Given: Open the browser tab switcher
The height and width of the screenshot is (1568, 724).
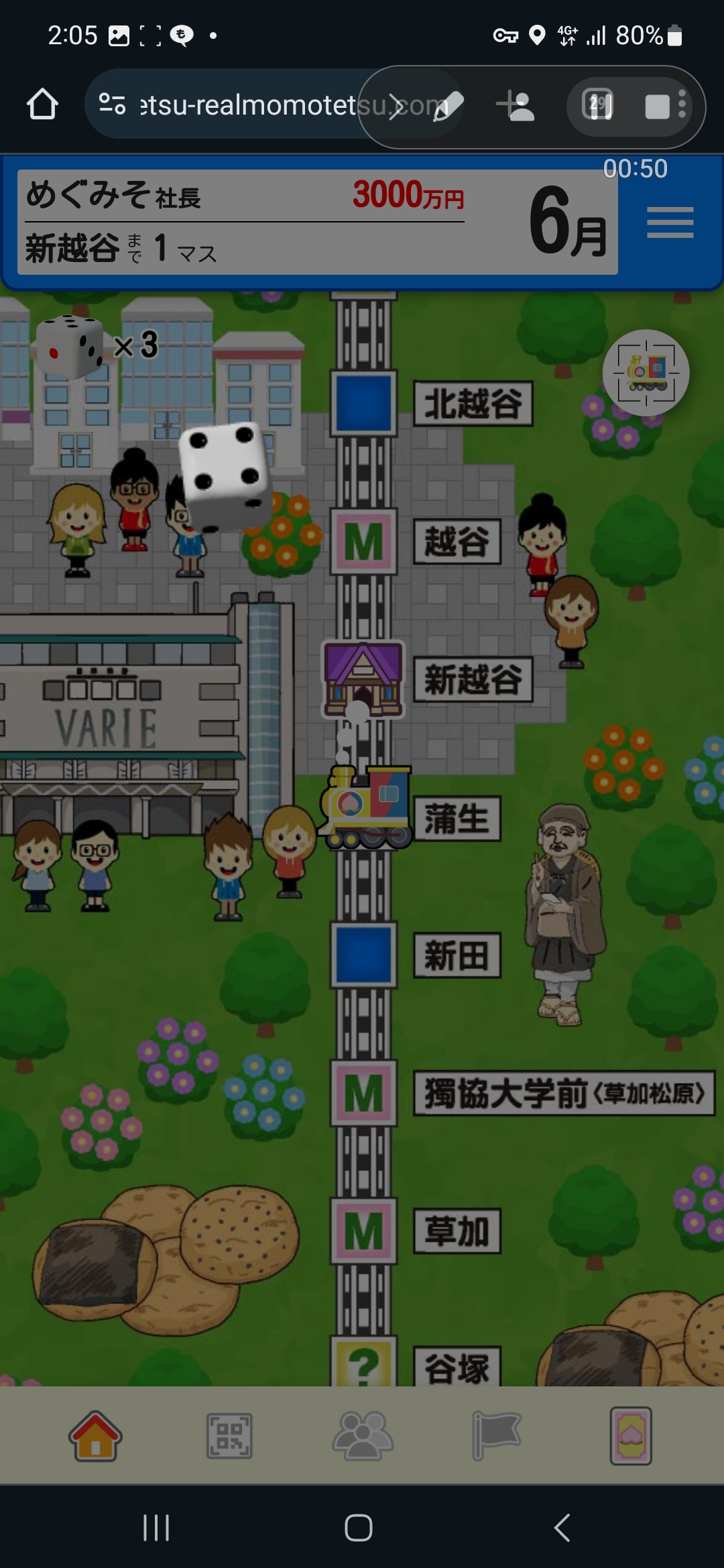Looking at the screenshot, I should click(x=597, y=105).
